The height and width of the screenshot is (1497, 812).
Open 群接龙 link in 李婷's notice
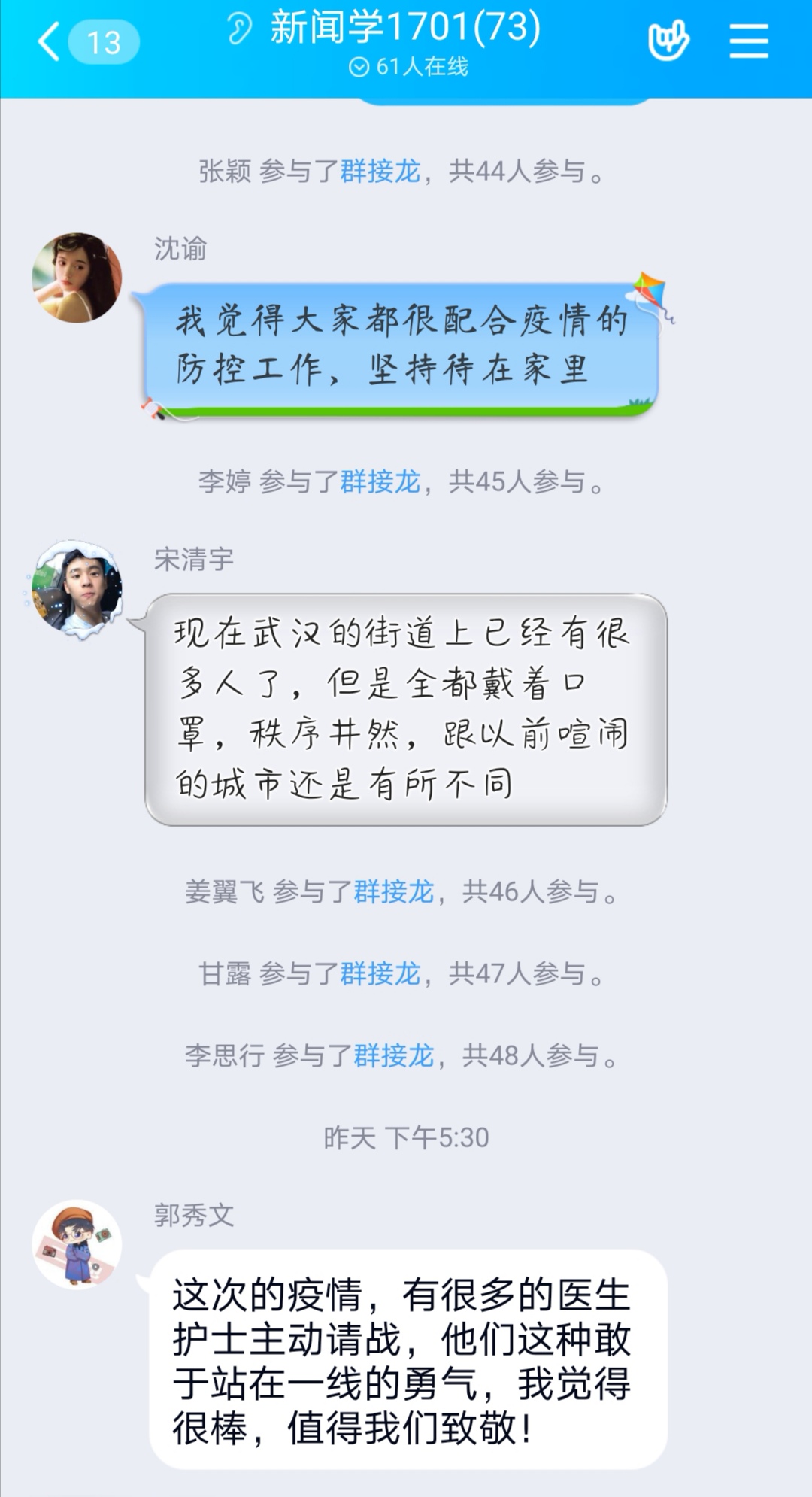coord(380,481)
